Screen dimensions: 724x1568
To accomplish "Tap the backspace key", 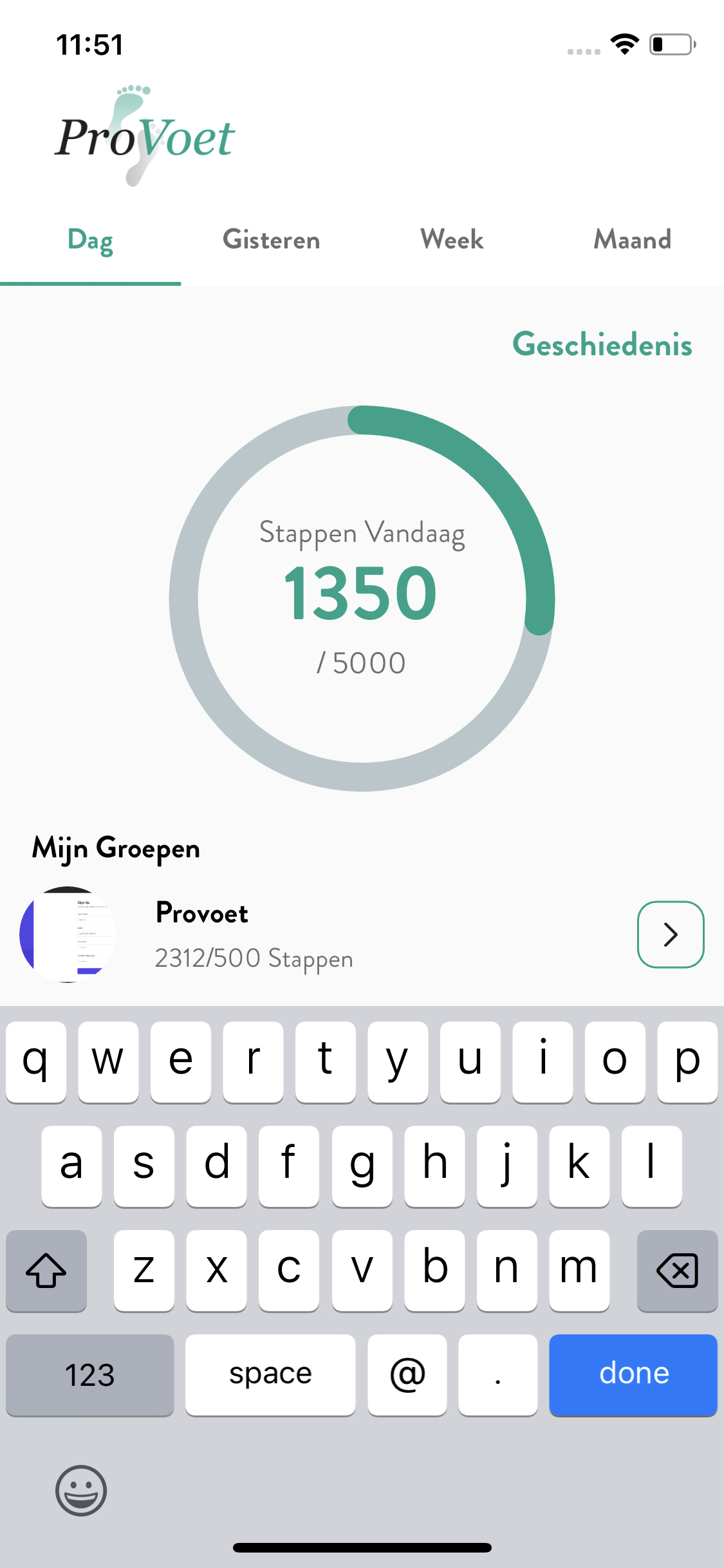I will (676, 1270).
